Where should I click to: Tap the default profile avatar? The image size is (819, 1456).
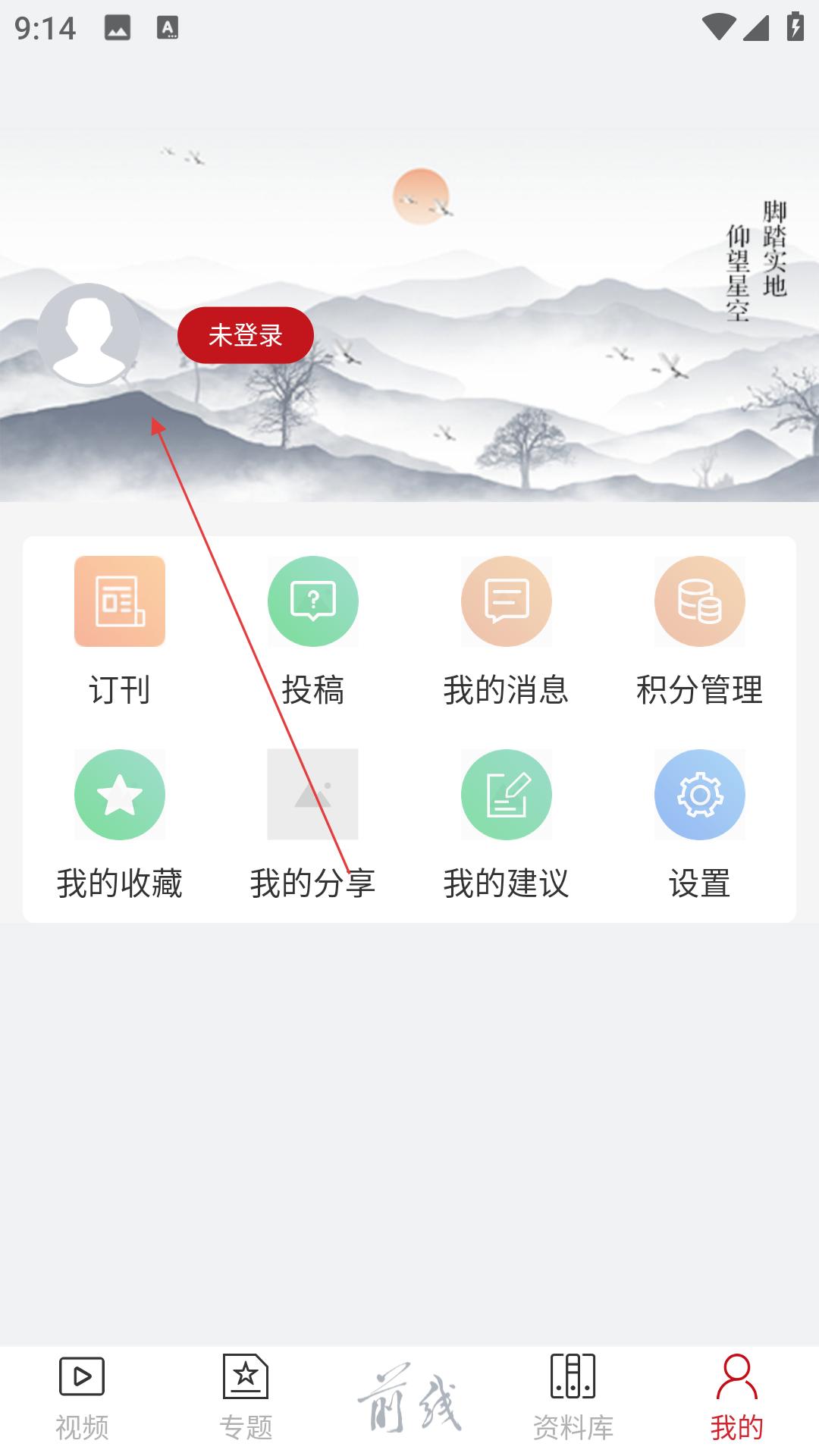tap(89, 334)
